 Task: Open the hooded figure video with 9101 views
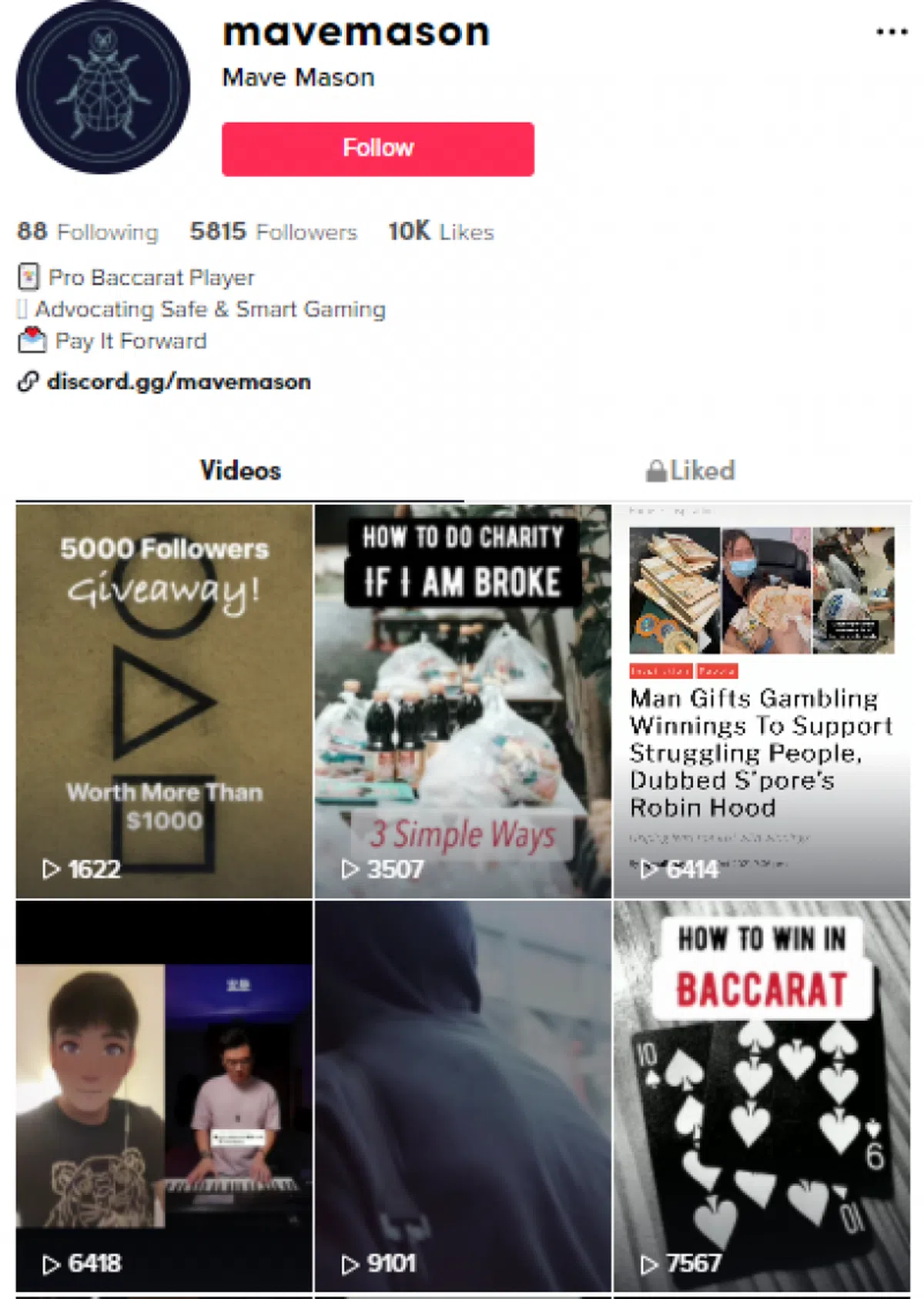462,1095
